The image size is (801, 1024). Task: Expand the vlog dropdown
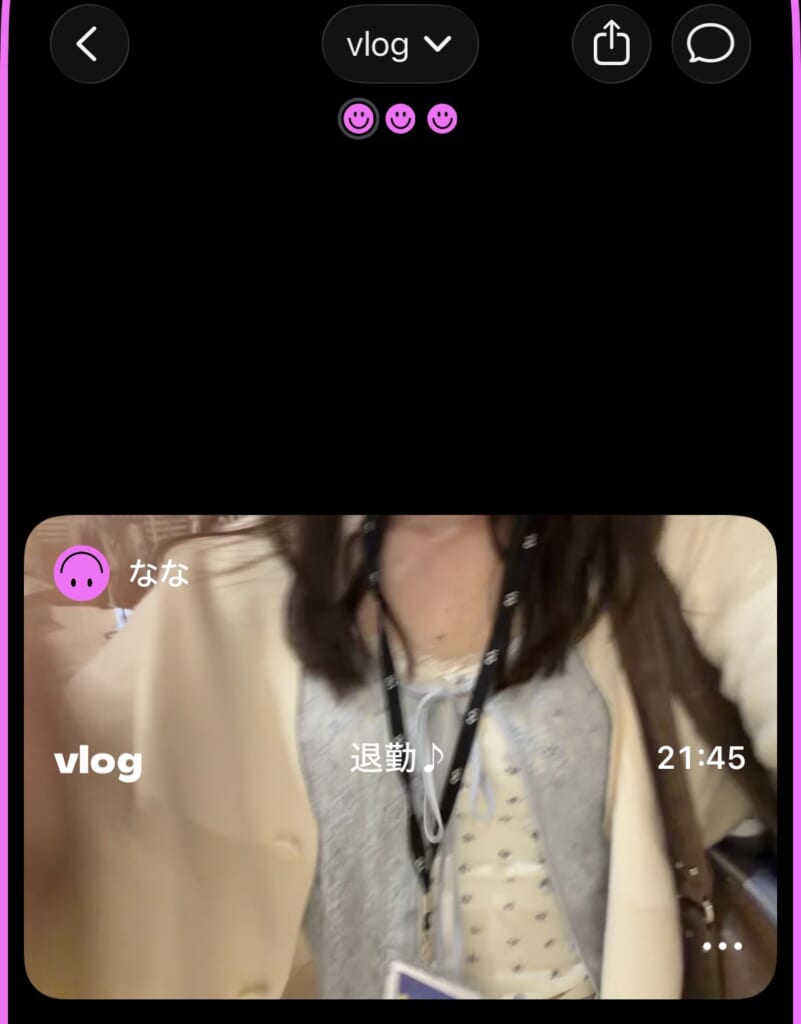pos(400,44)
